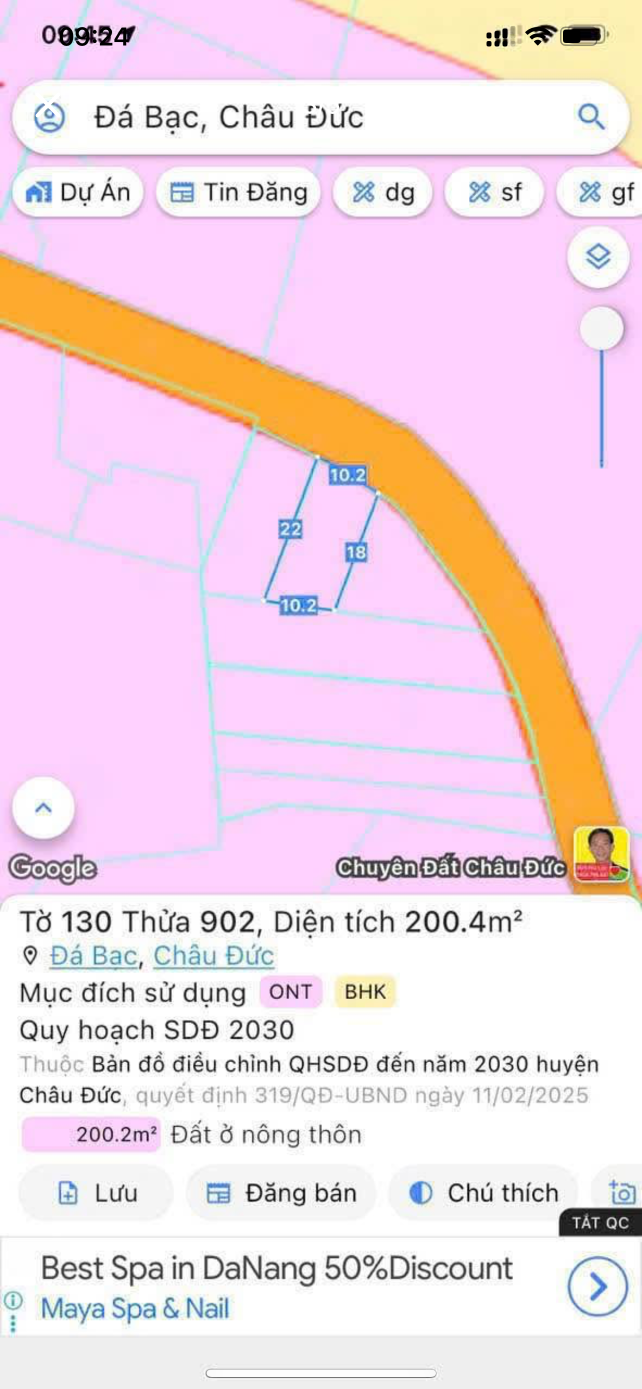This screenshot has width=642, height=1389.
Task: Tap the camera button beside Chú thích
Action: (x=621, y=1193)
